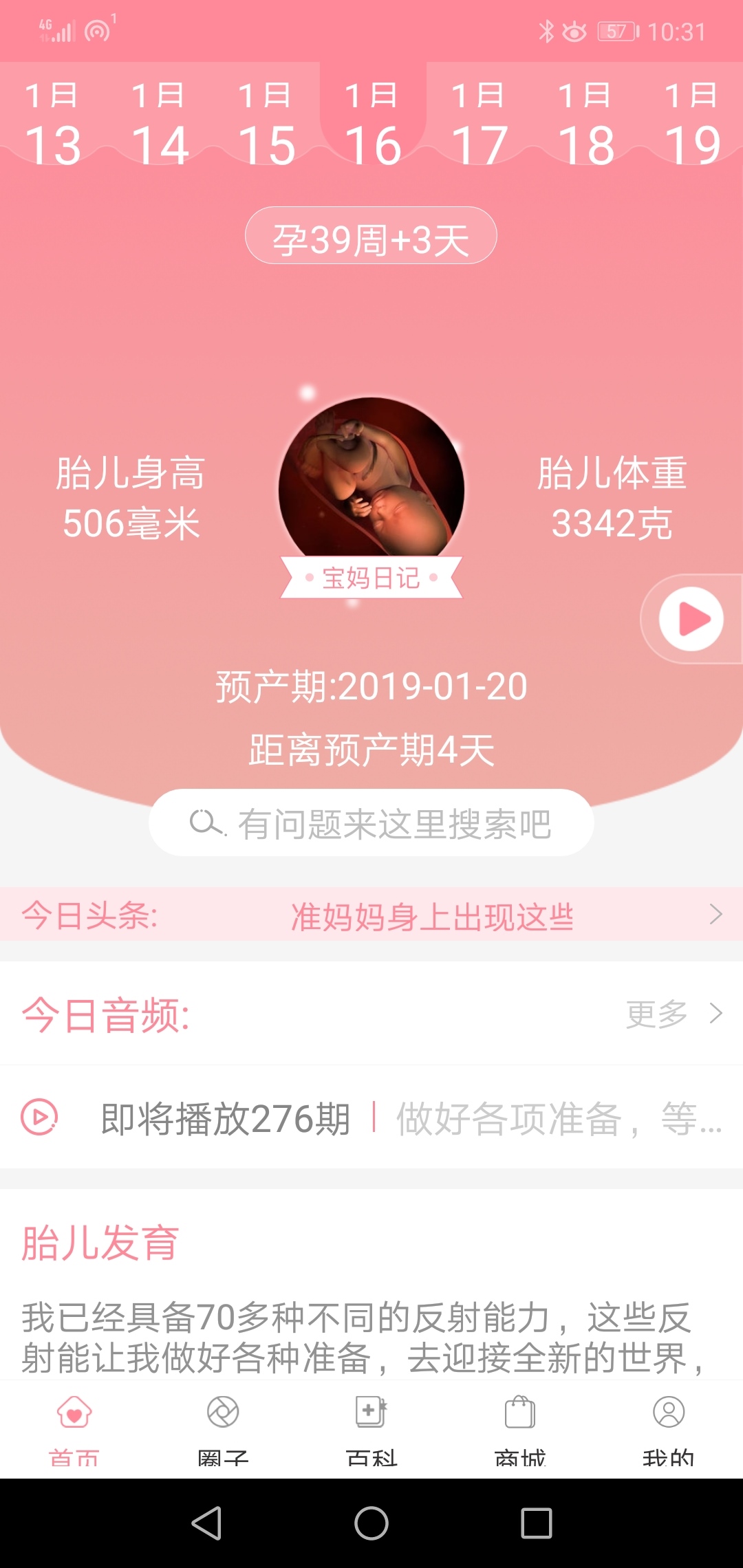View 更多 audio episodes

[673, 1014]
